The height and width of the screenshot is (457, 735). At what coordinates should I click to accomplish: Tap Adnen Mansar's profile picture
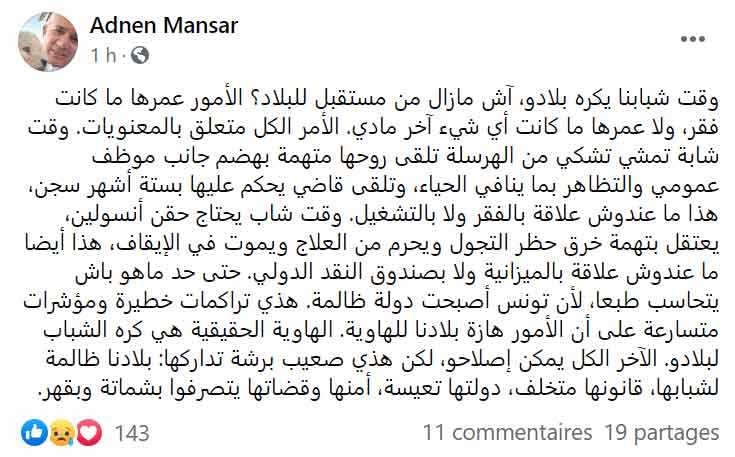click(x=46, y=39)
